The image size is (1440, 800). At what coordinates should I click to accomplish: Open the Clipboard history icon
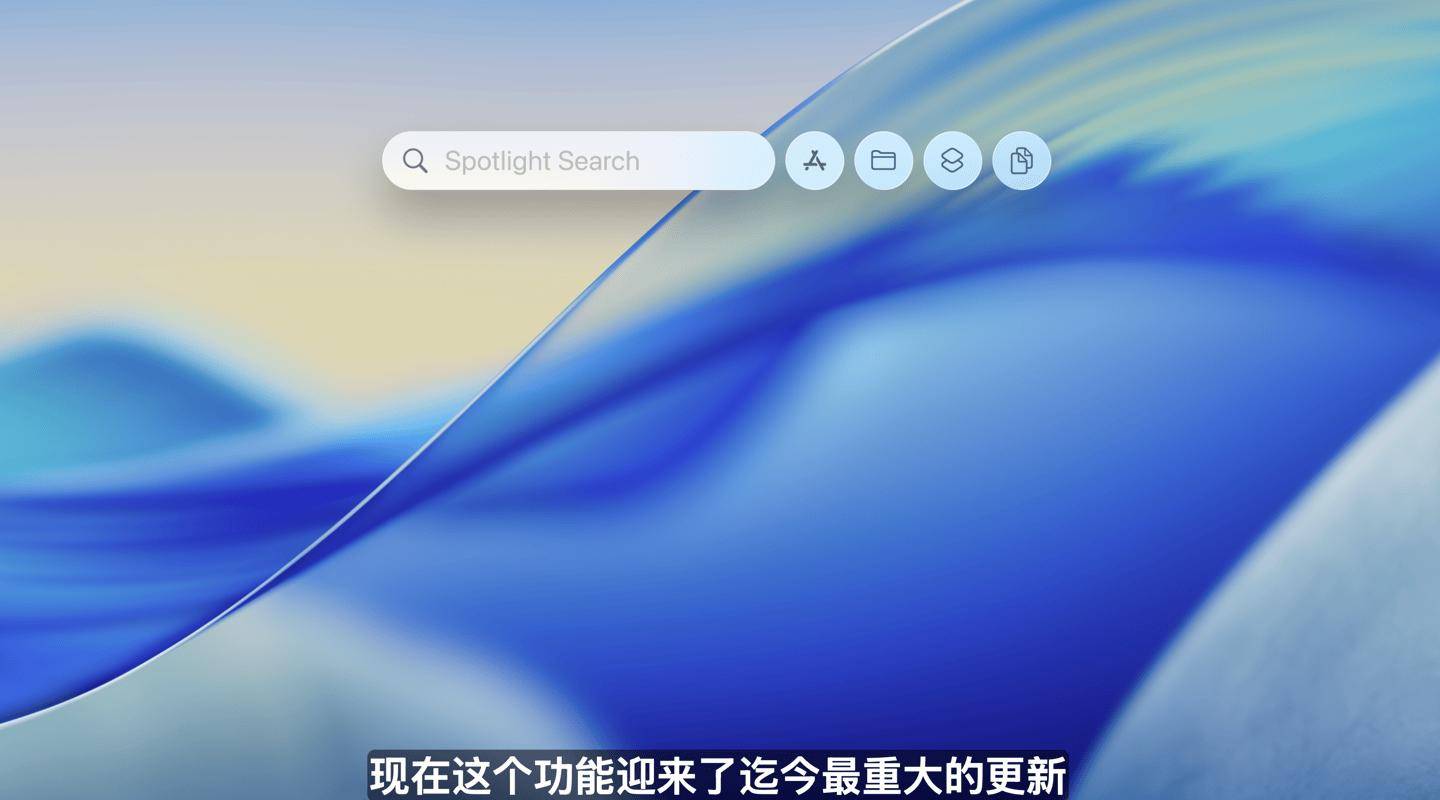point(1021,161)
